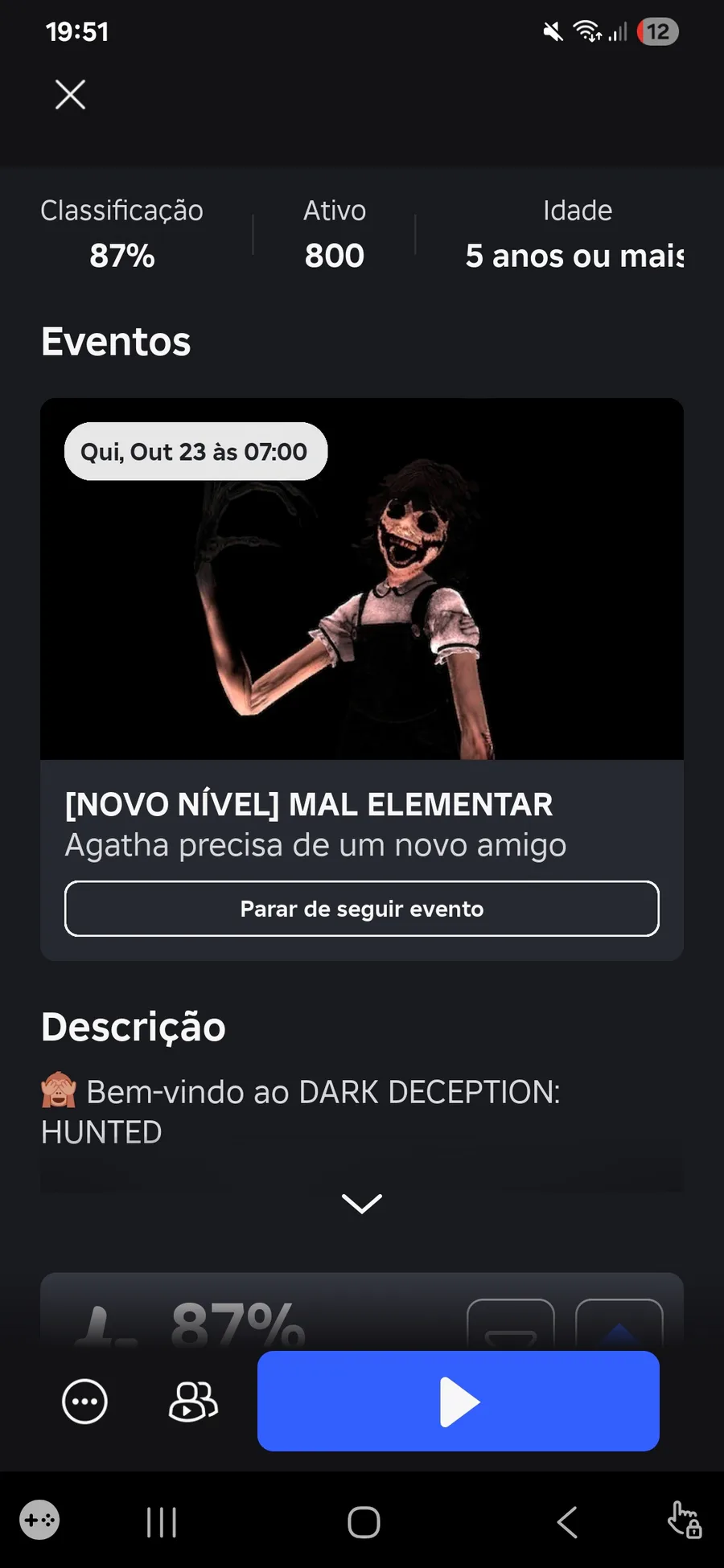Open the recent apps overview
724x1568 pixels.
click(162, 1522)
